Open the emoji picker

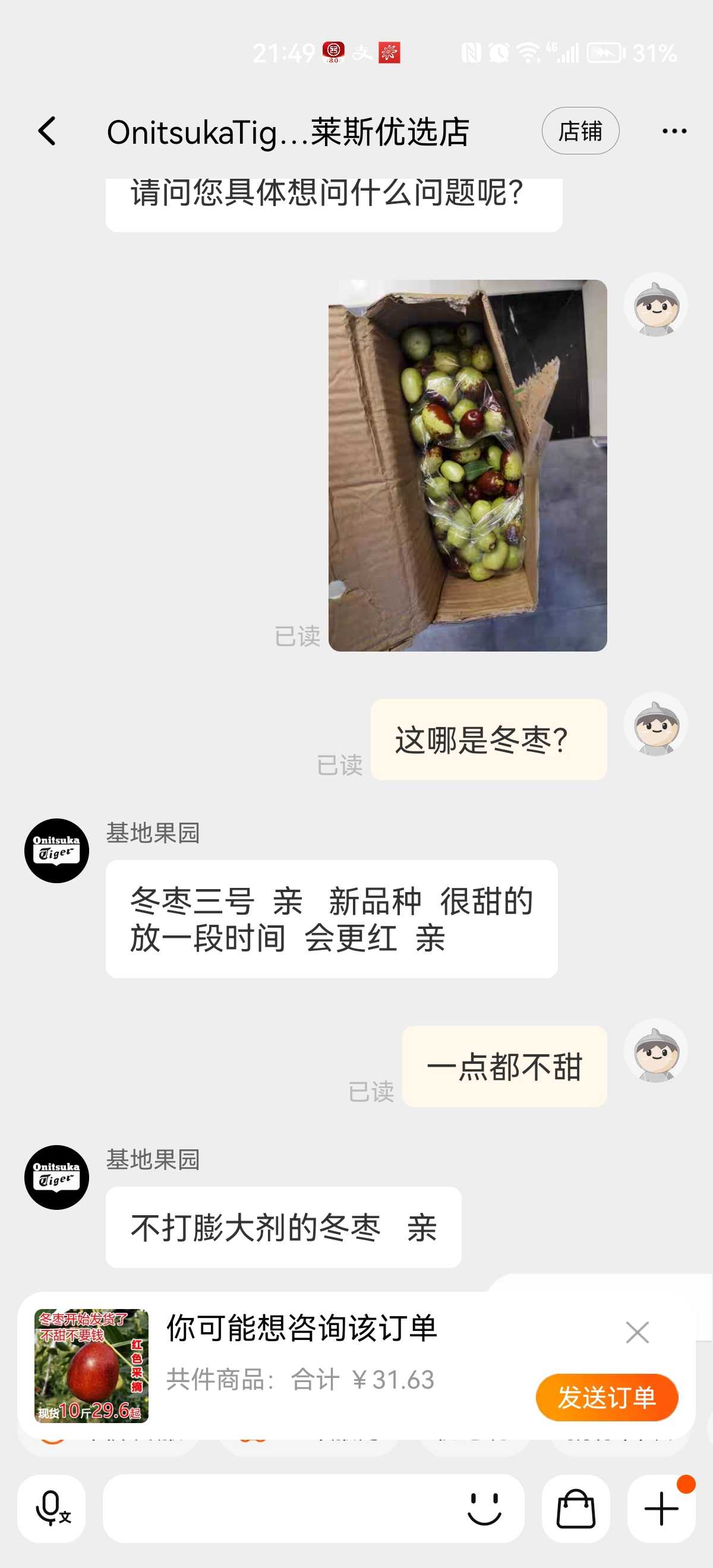[484, 1509]
